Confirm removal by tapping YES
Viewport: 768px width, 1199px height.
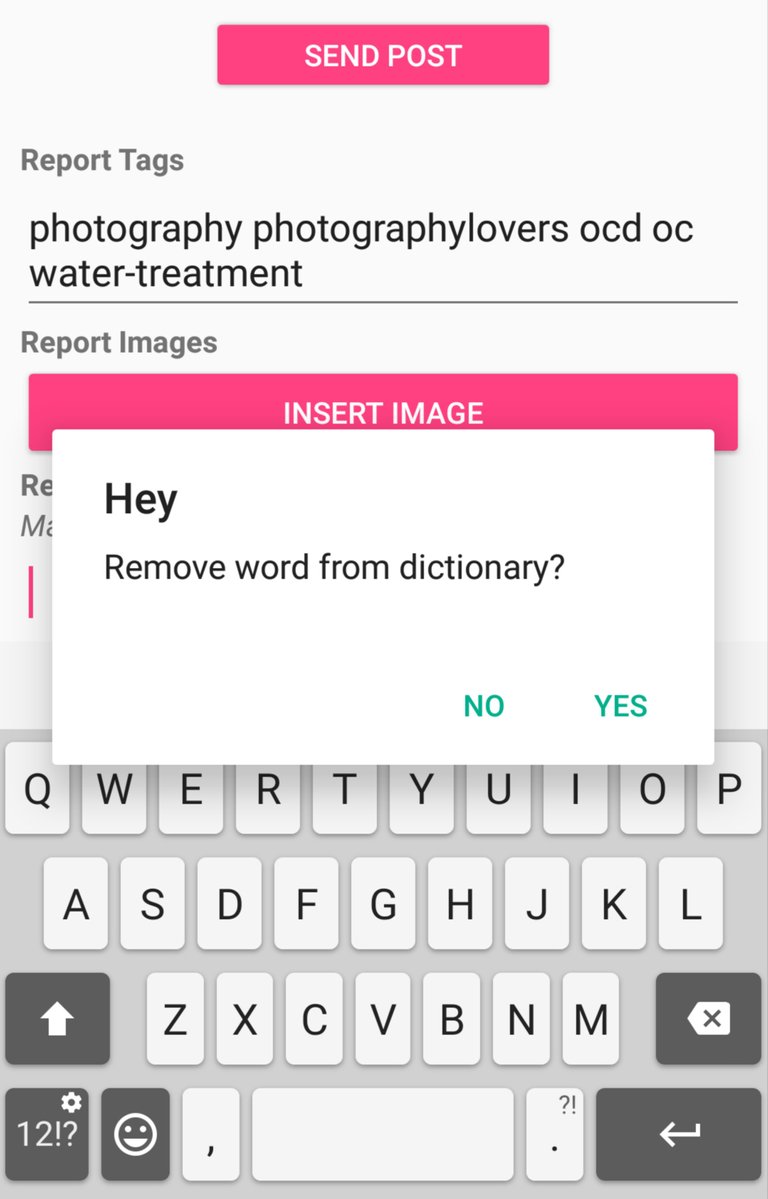620,706
